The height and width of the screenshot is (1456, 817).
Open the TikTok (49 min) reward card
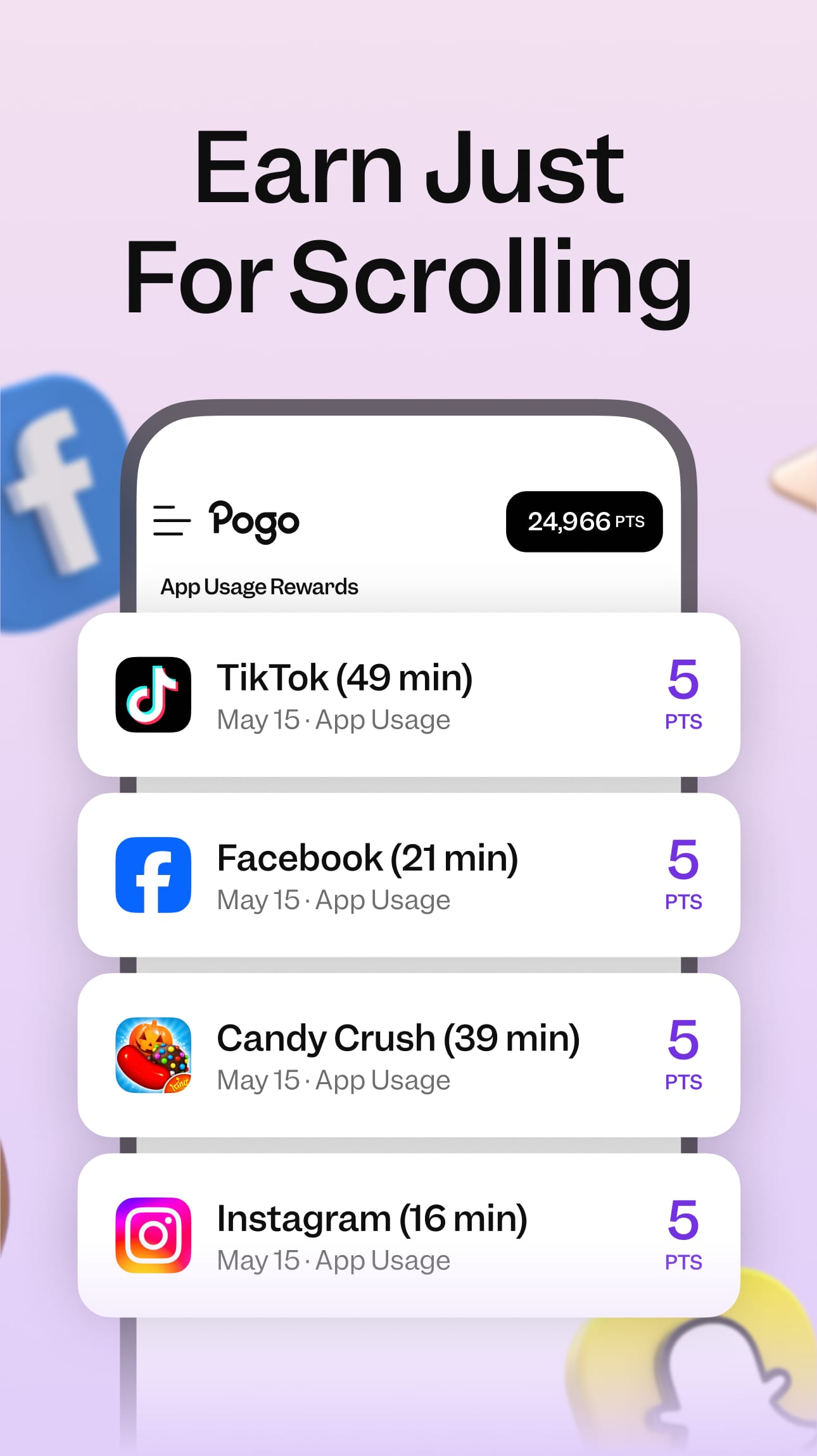click(x=408, y=696)
